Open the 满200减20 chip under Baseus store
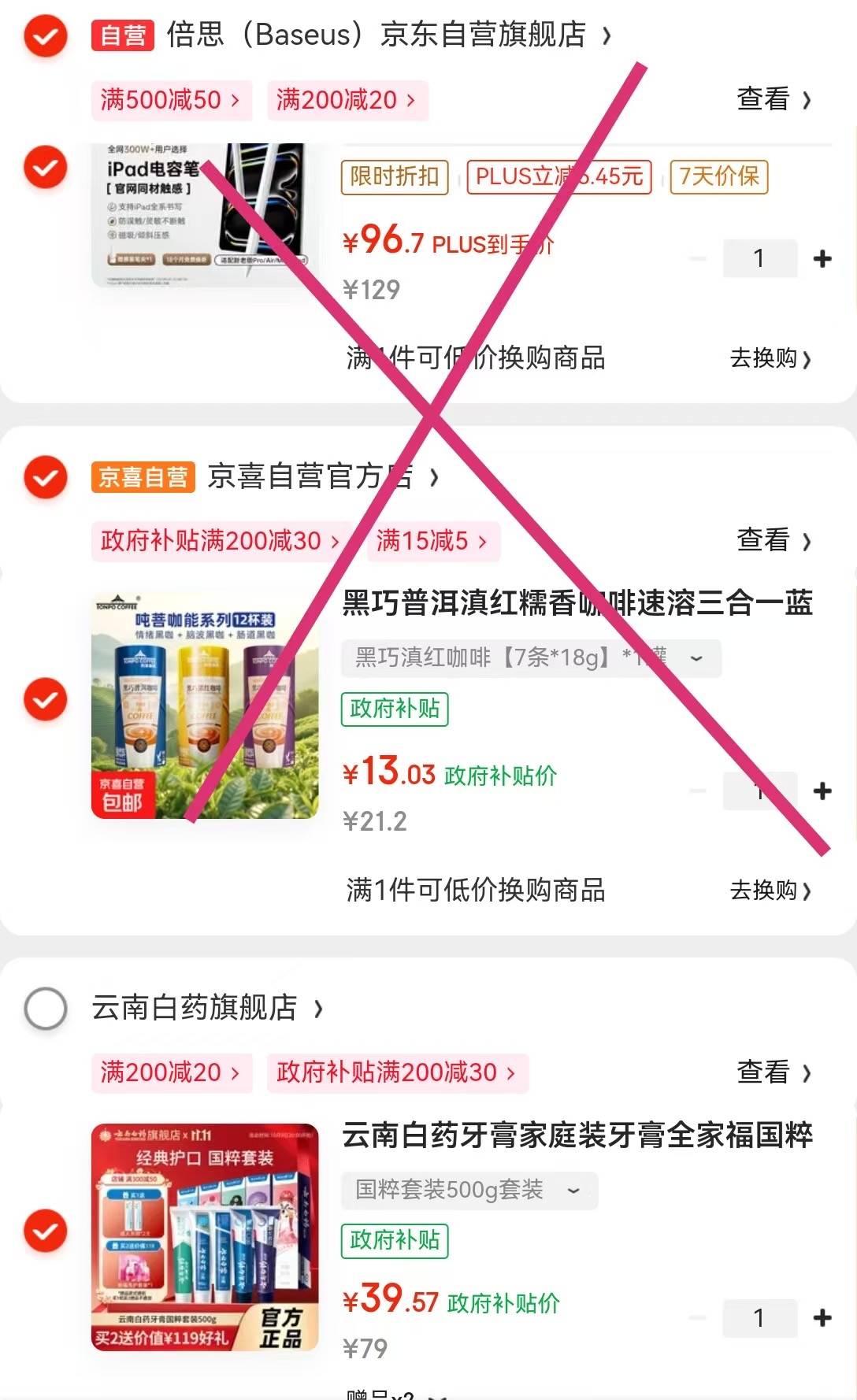The width and height of the screenshot is (857, 1400). 347,100
